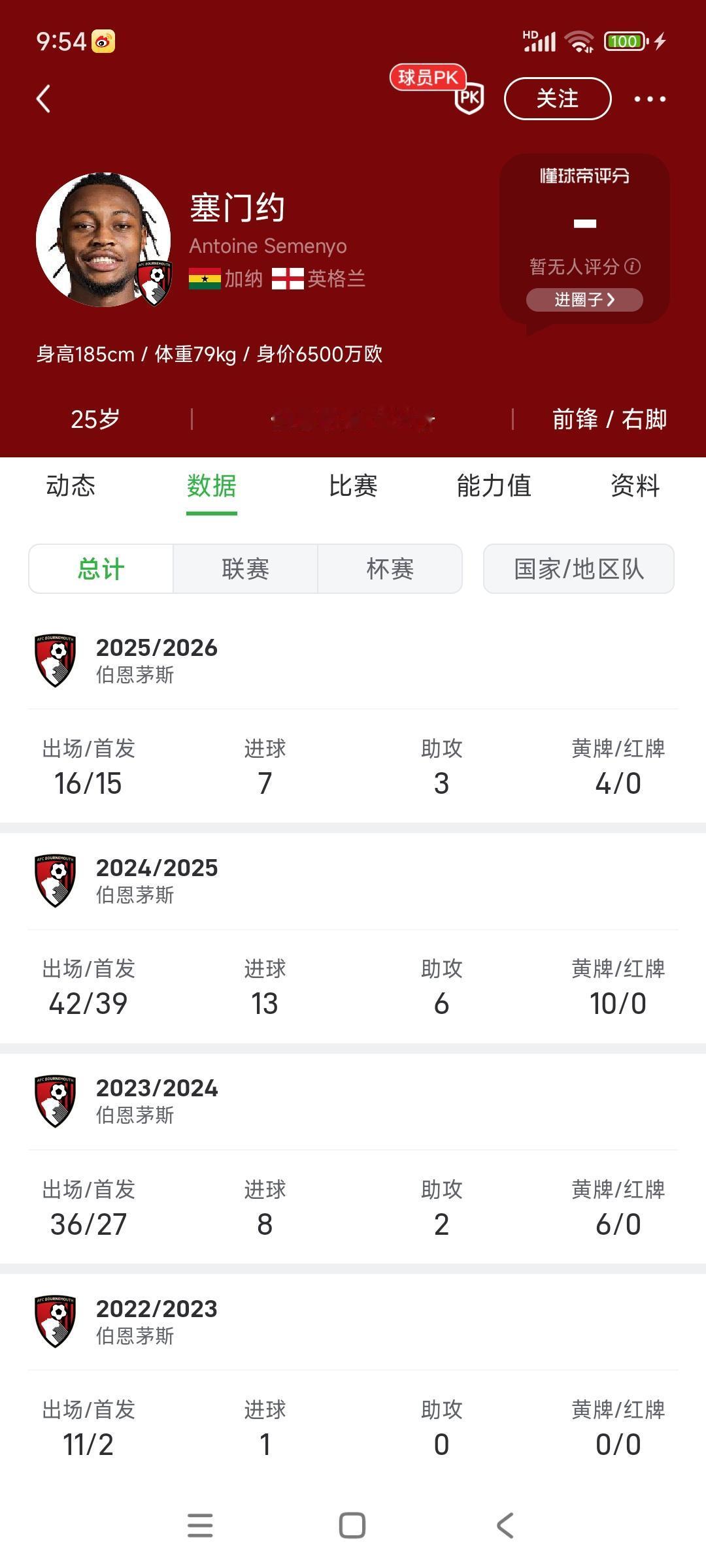Switch to the 能力值 ability tab
706x1568 pixels.
click(x=494, y=486)
